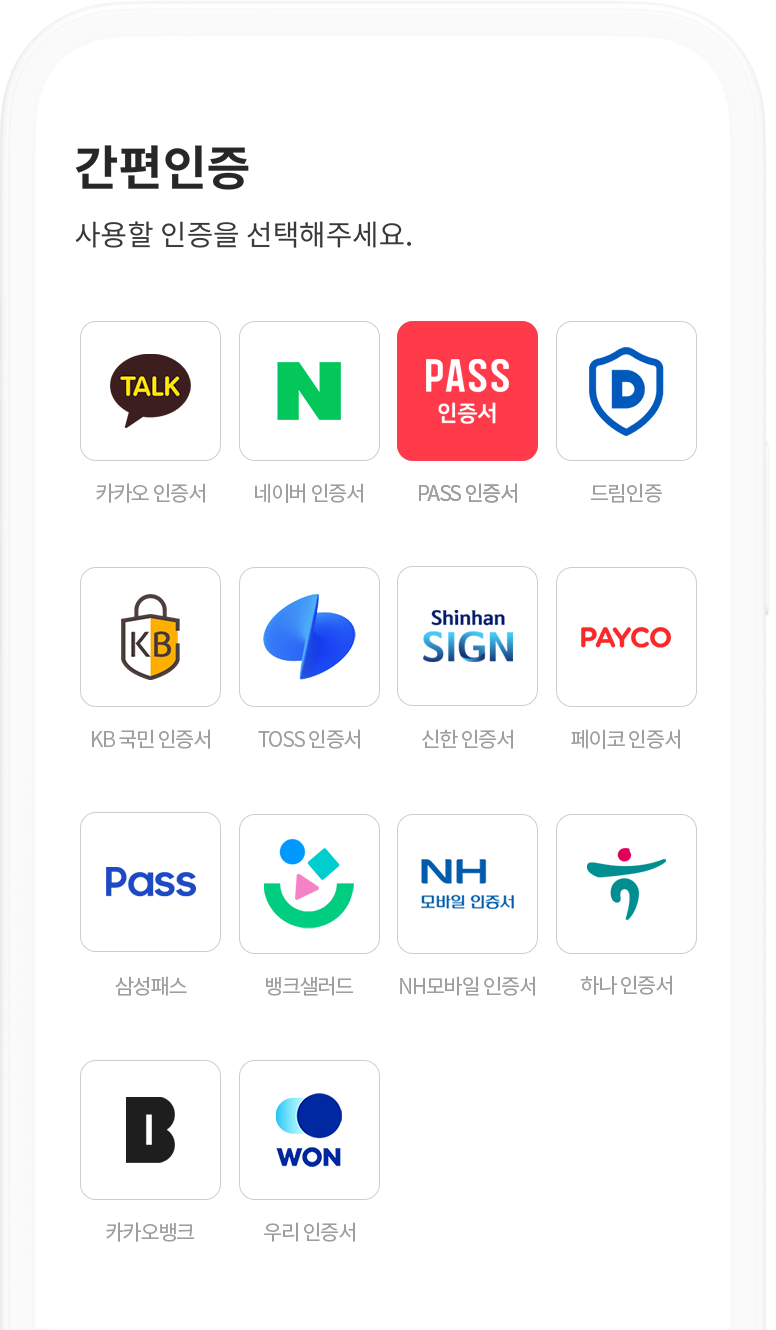Select Kakao 인증서 with the TALK icon
The width and height of the screenshot is (776, 1330).
pyautogui.click(x=150, y=391)
